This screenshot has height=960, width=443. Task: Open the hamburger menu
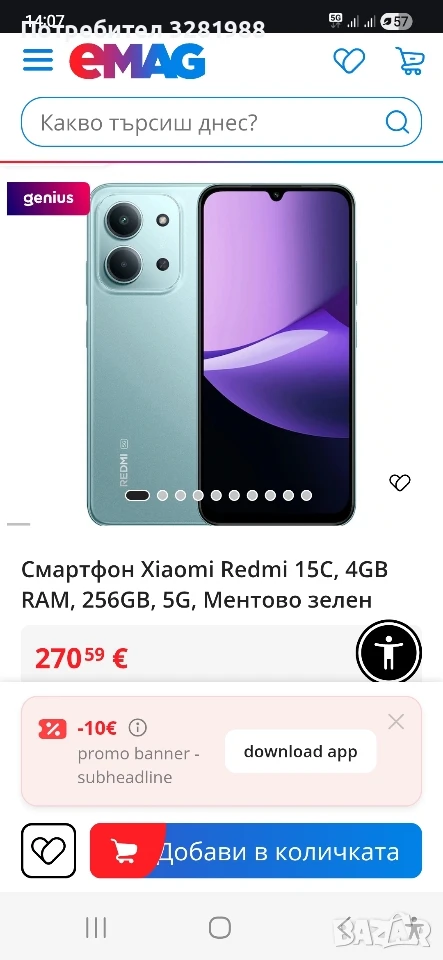37,61
